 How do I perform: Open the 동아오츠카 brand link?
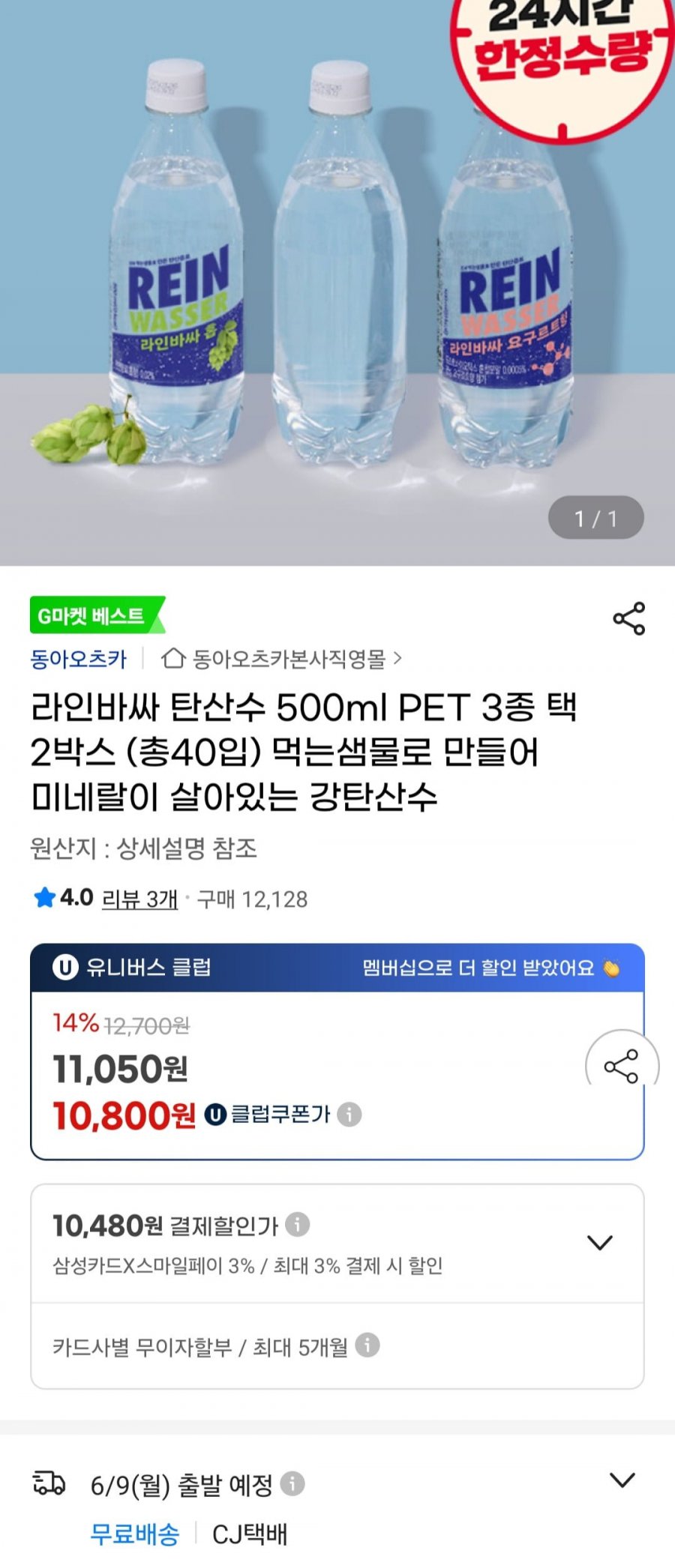(x=79, y=659)
